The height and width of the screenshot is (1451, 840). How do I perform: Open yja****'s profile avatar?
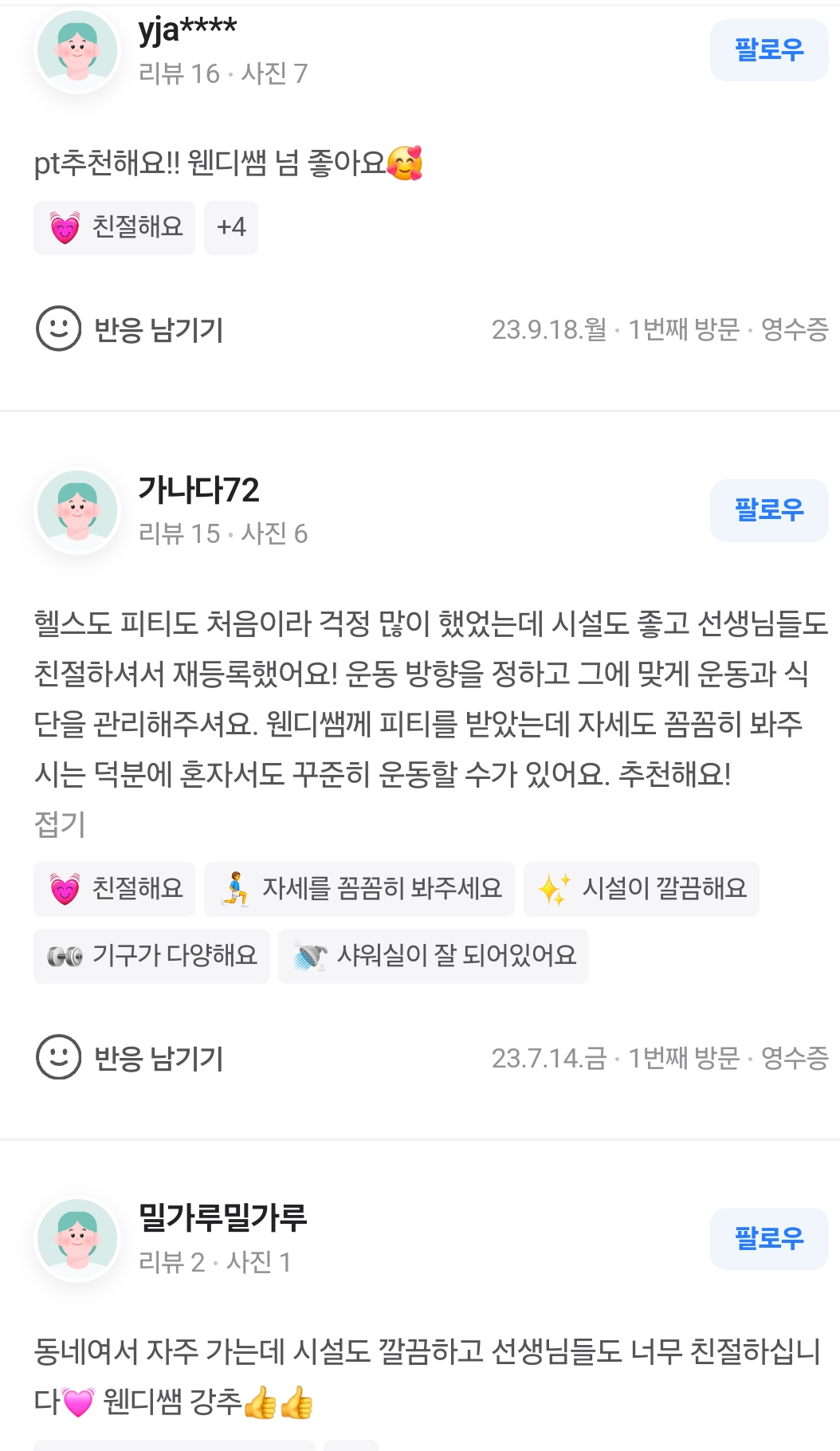[77, 50]
